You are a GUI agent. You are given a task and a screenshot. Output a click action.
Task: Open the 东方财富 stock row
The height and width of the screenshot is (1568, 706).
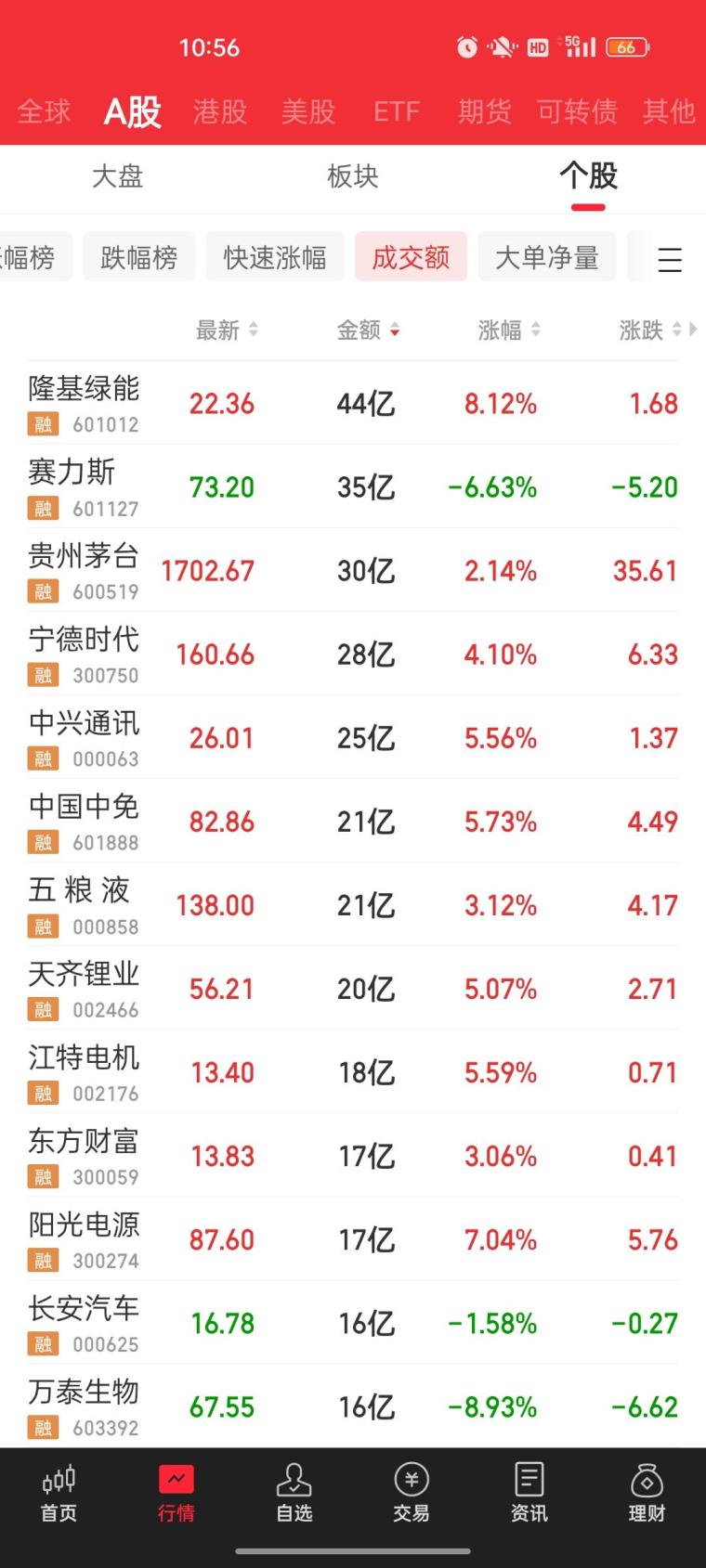[353, 1155]
